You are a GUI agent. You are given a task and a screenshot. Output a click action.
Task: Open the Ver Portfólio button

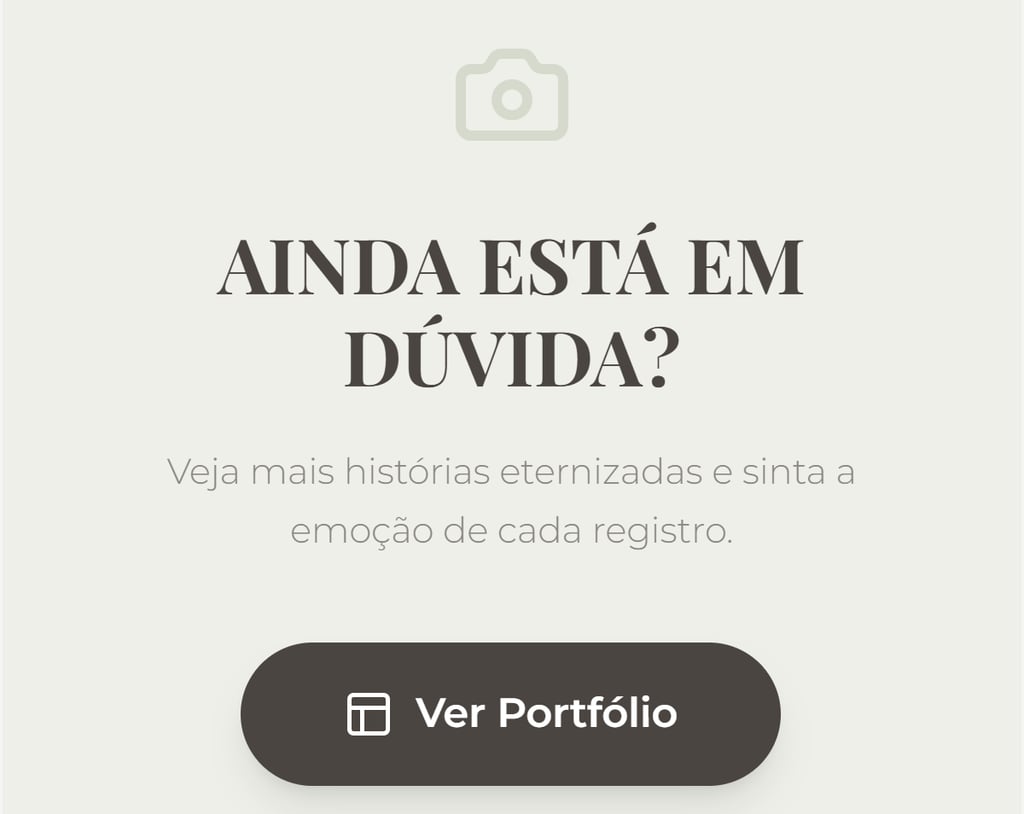click(x=510, y=713)
